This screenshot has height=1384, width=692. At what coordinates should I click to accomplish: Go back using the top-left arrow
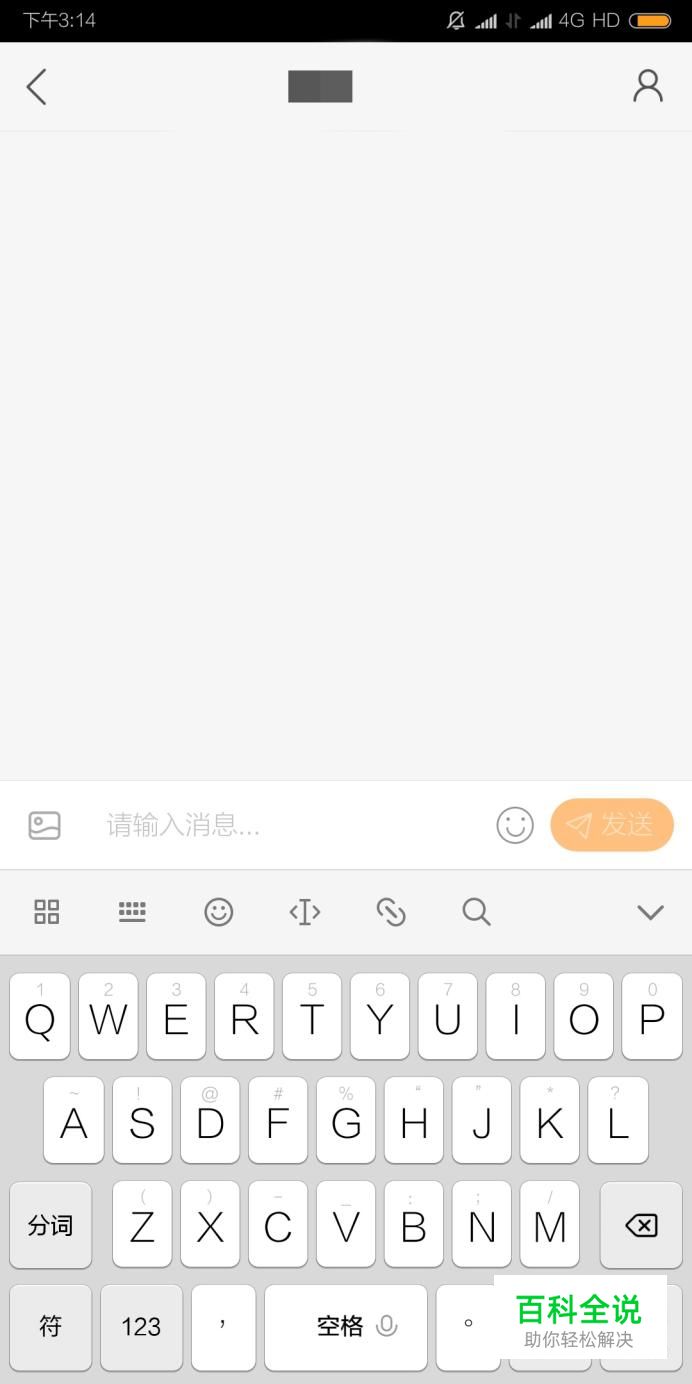coord(37,87)
